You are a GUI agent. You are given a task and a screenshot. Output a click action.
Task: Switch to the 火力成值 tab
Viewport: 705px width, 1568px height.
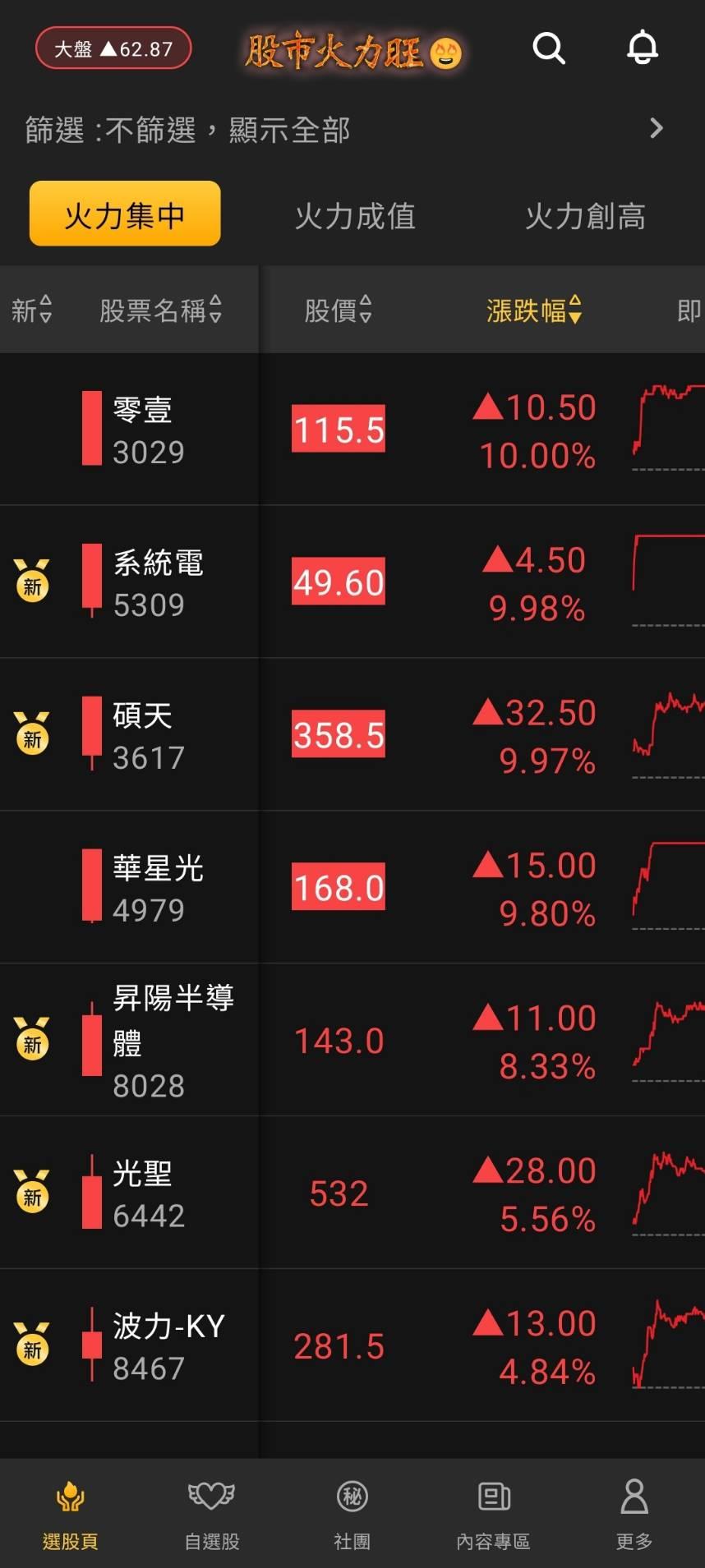355,216
